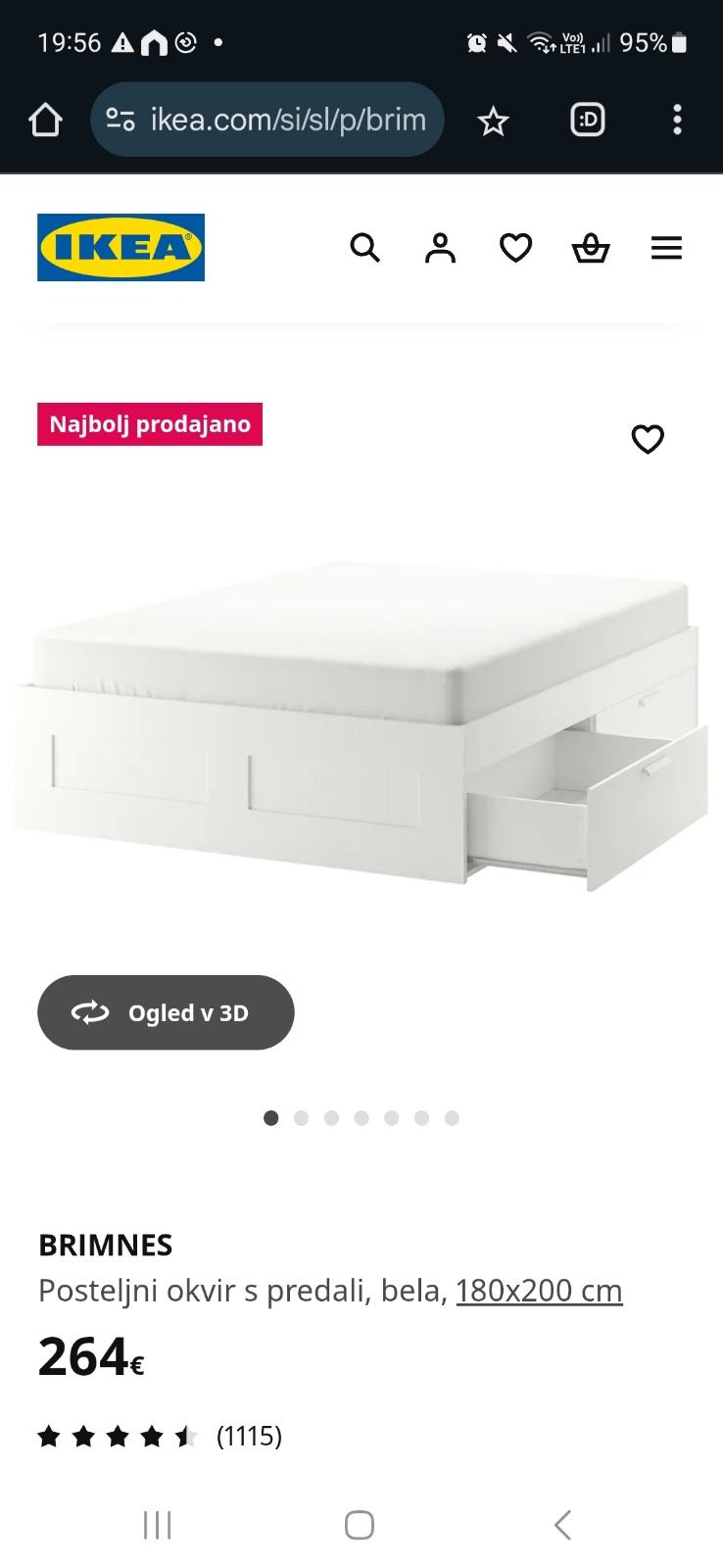
Task: Open Android recent apps from navigation bar
Action: tap(157, 1524)
